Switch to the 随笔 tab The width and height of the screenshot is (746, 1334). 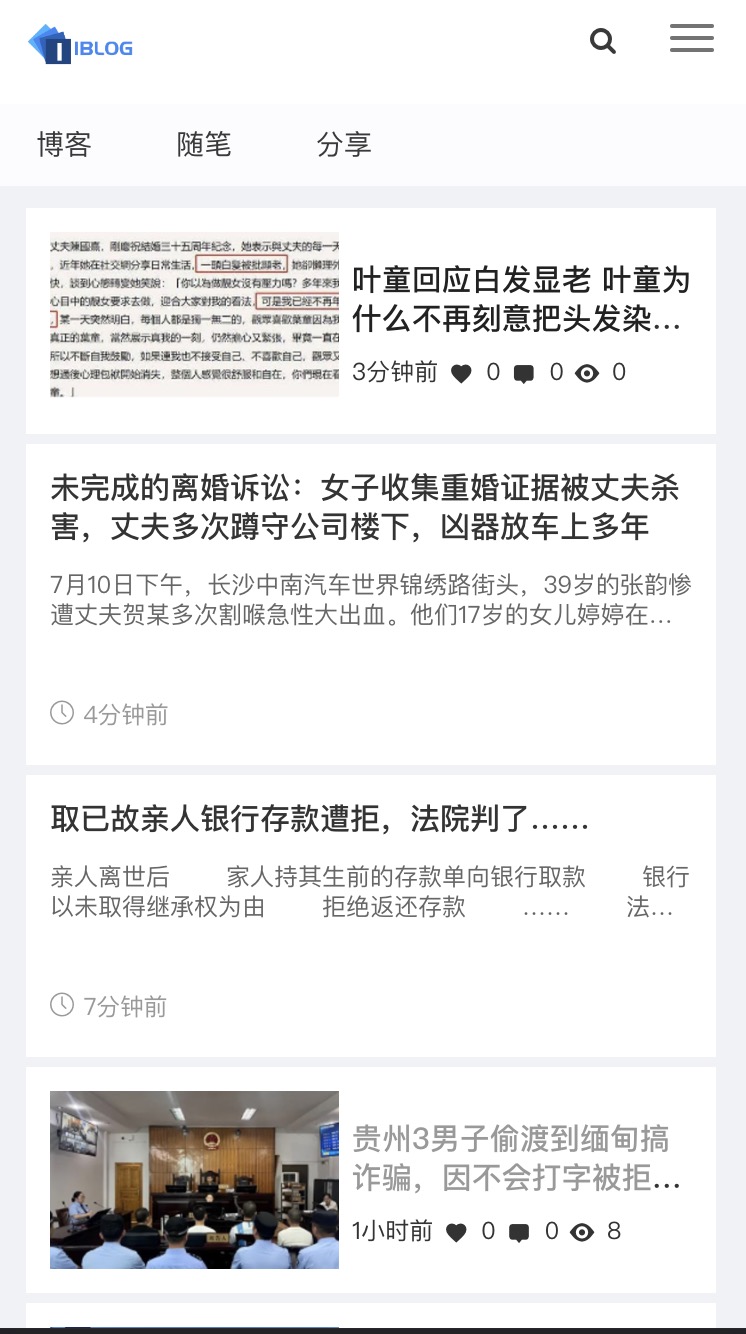point(204,144)
